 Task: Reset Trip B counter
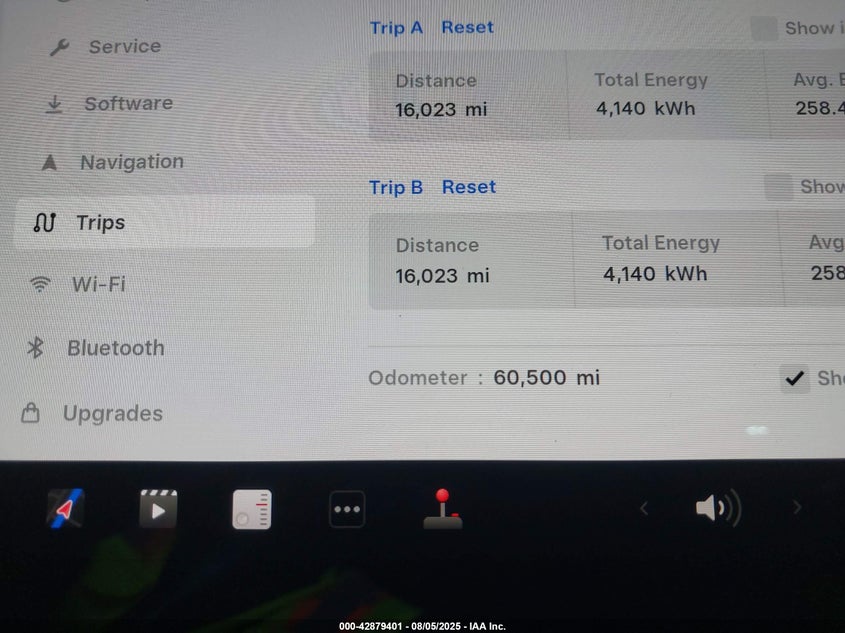tap(468, 187)
